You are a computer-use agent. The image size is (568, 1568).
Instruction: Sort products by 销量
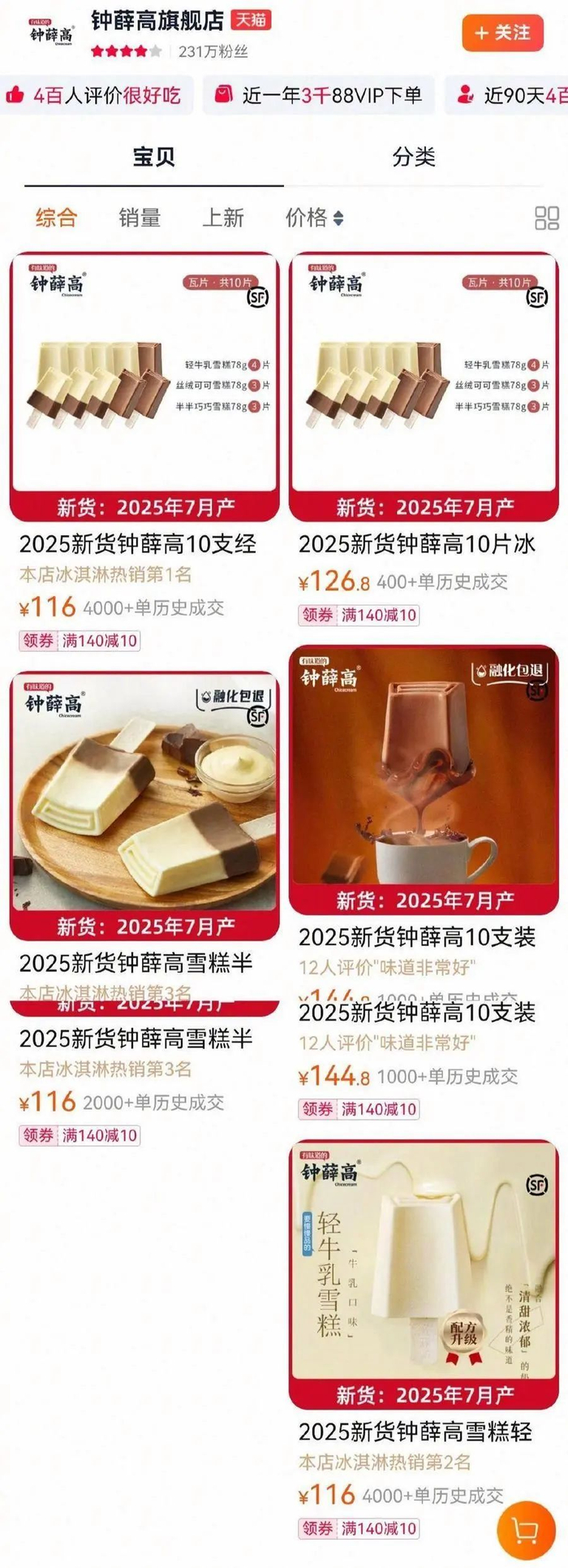click(x=140, y=218)
